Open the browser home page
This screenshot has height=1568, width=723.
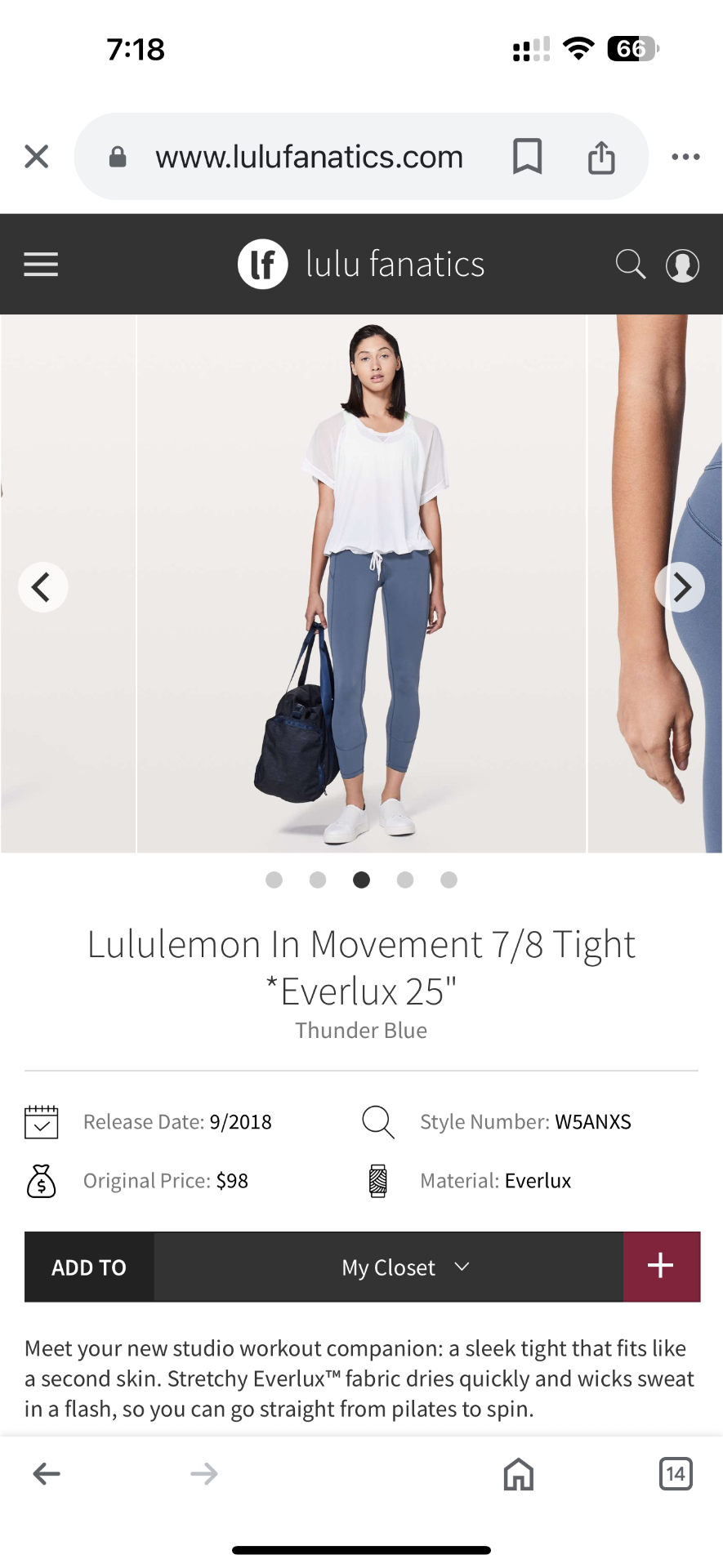pos(519,1474)
